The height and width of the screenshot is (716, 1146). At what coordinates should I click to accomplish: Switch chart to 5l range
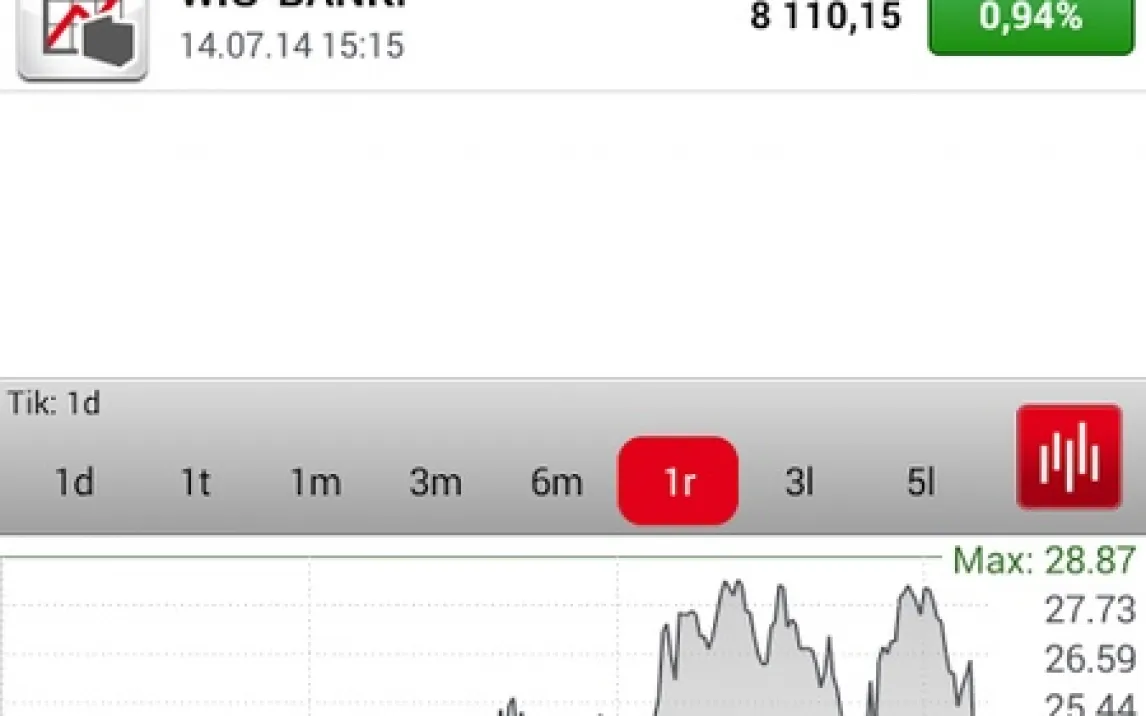tap(920, 483)
